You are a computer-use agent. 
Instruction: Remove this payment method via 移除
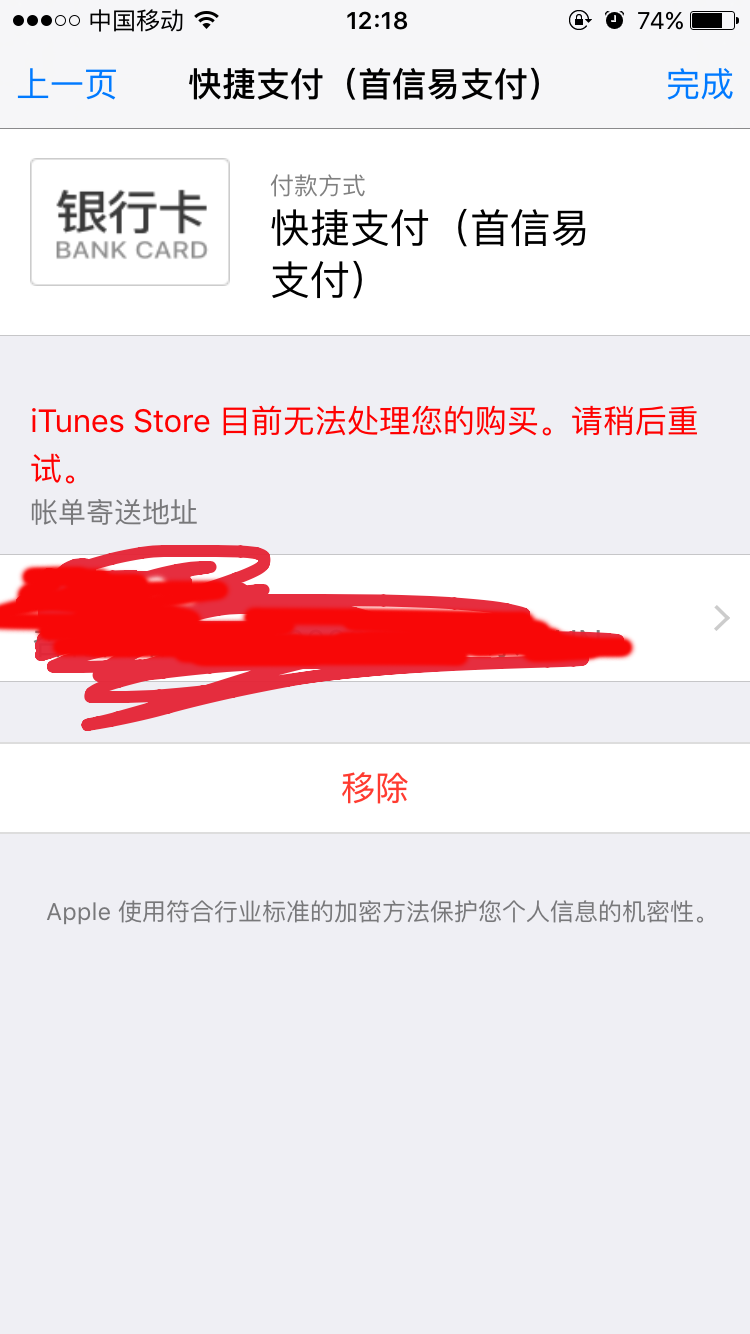pos(375,788)
